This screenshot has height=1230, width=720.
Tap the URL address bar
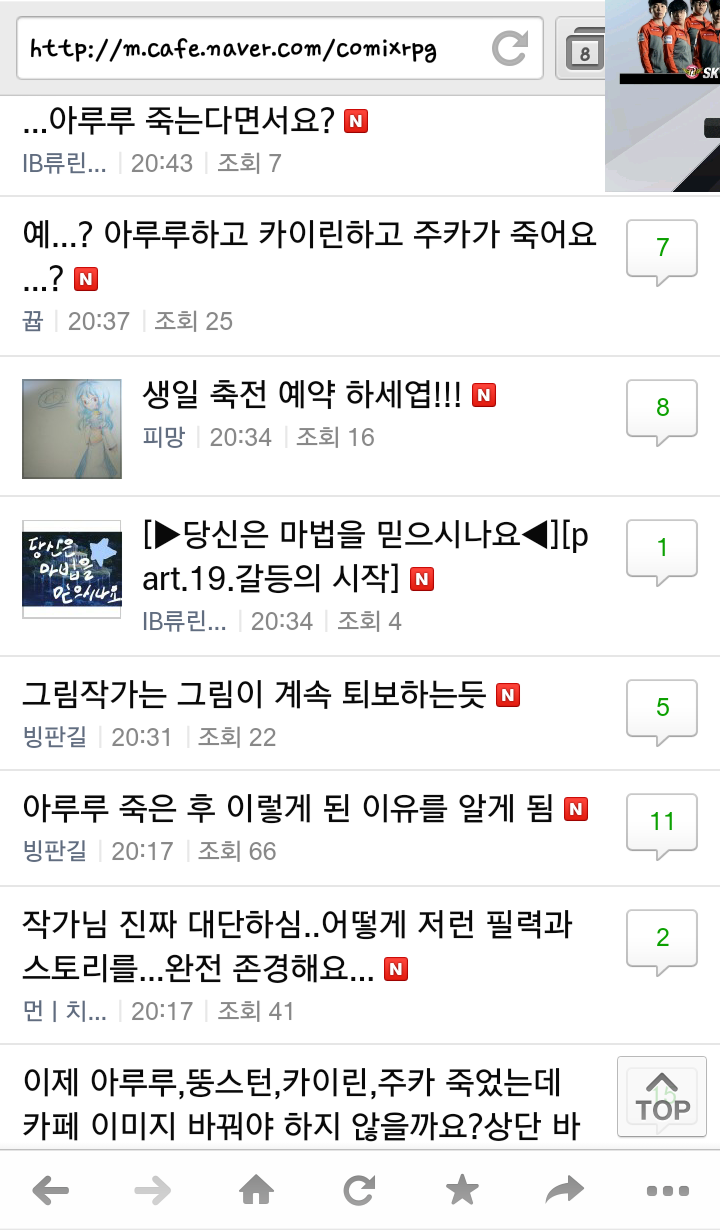pyautogui.click(x=279, y=48)
